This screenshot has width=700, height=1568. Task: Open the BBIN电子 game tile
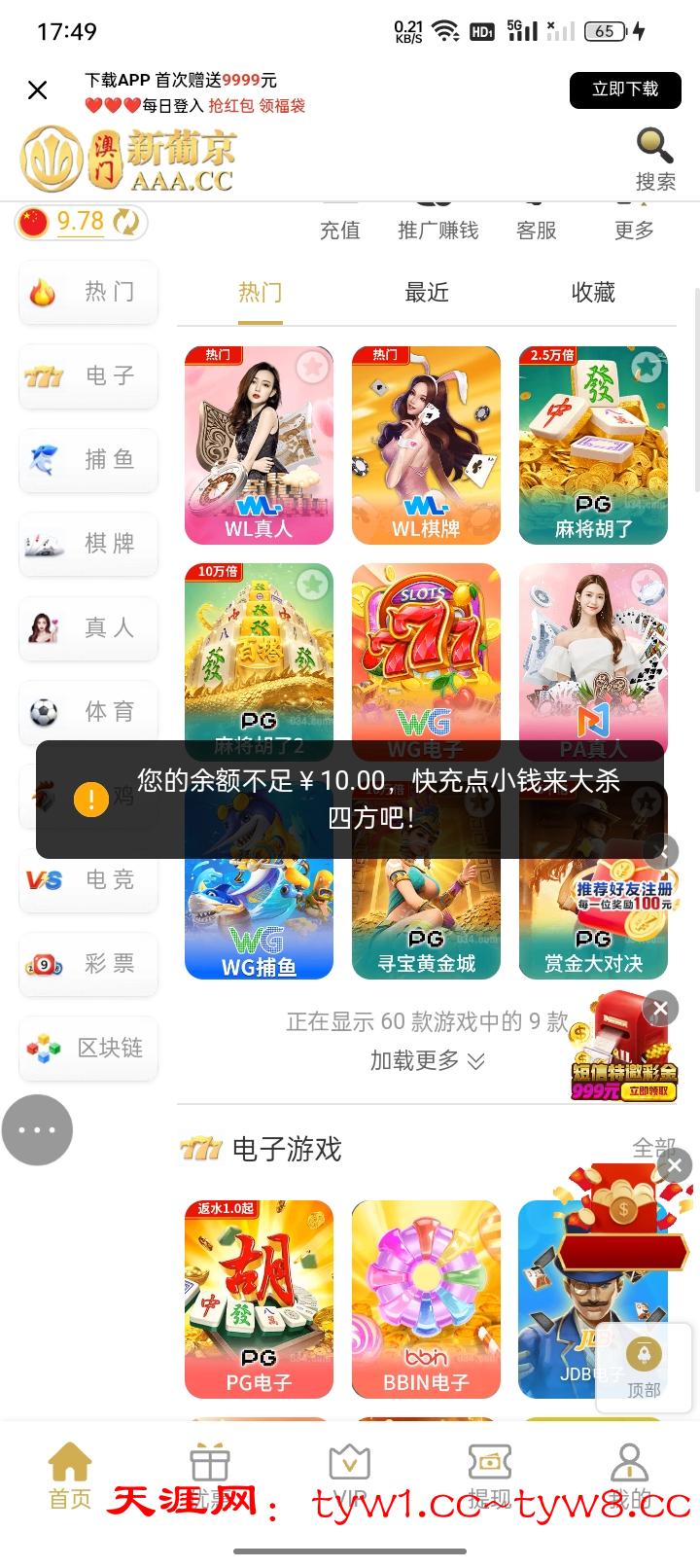[426, 1299]
